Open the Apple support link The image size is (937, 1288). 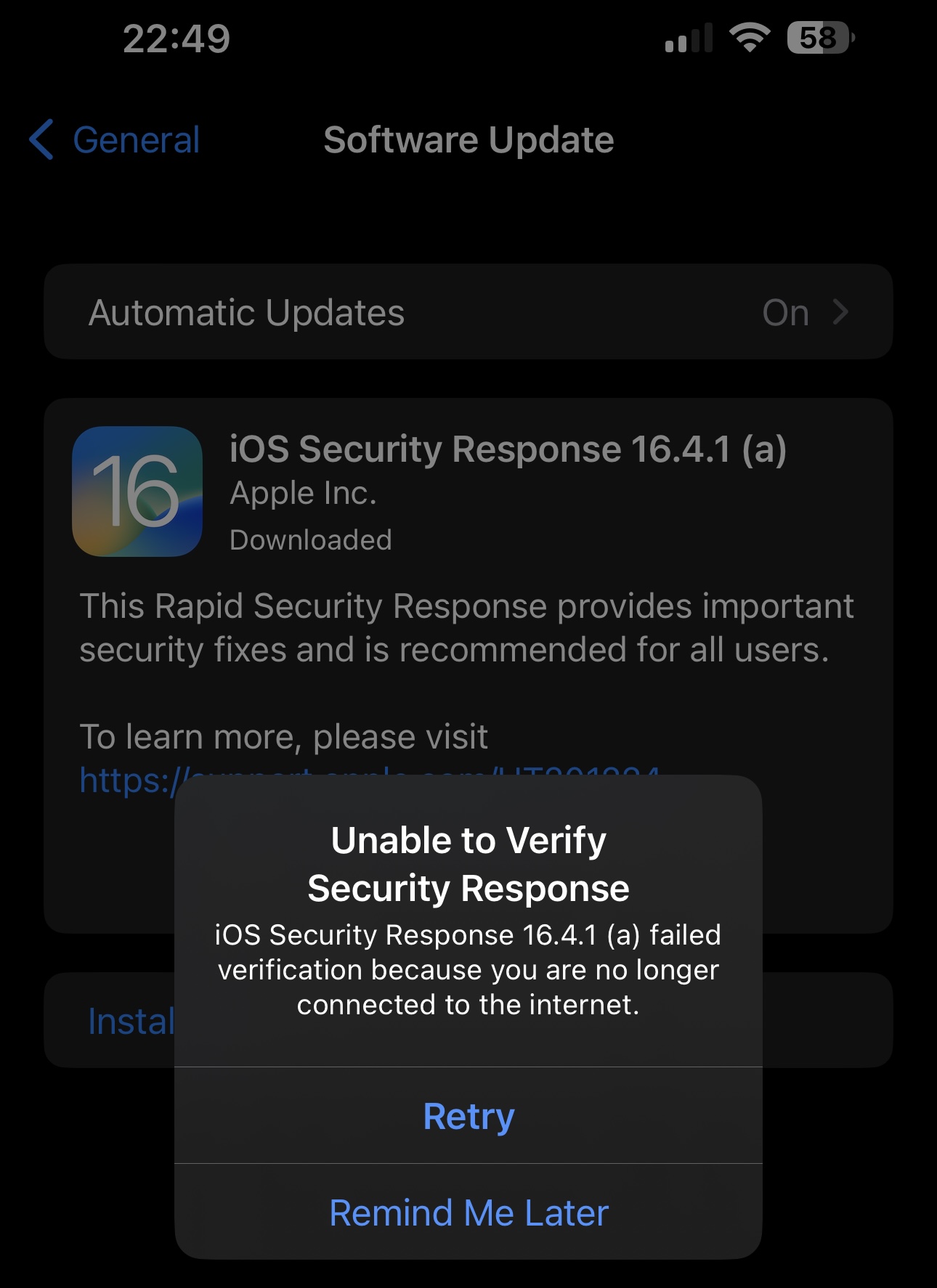click(127, 781)
